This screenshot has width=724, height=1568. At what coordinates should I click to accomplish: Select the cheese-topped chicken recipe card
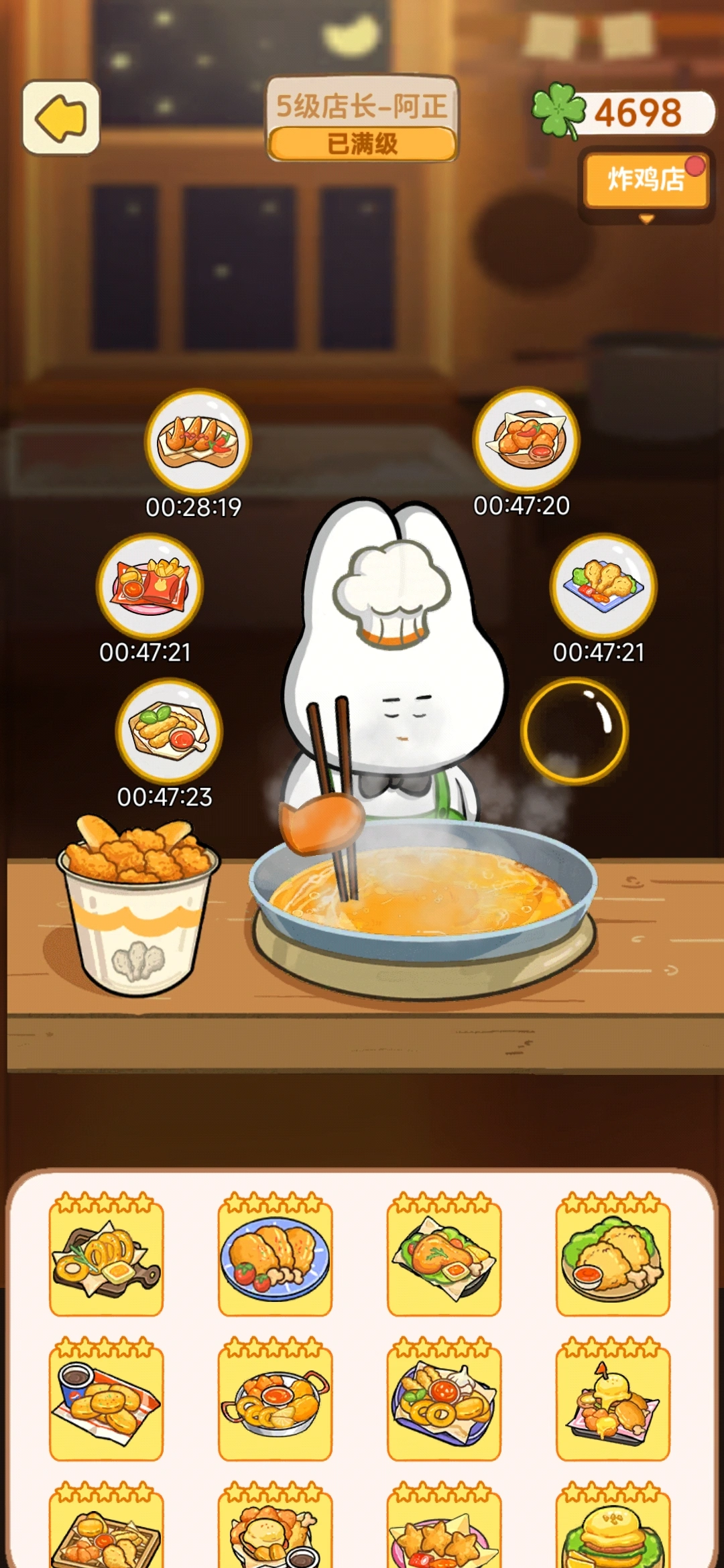tap(611, 1400)
